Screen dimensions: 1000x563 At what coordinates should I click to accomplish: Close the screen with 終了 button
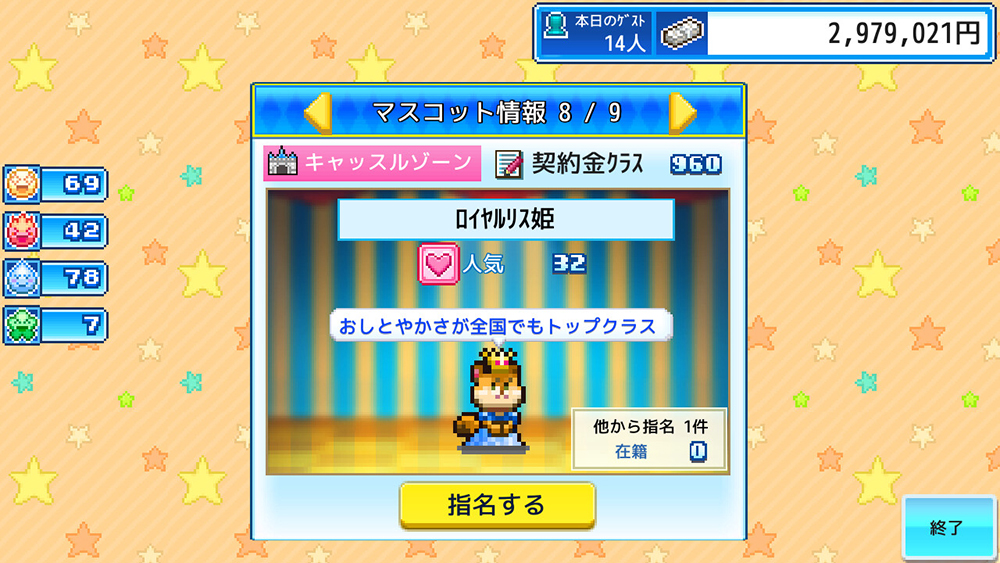pos(945,527)
